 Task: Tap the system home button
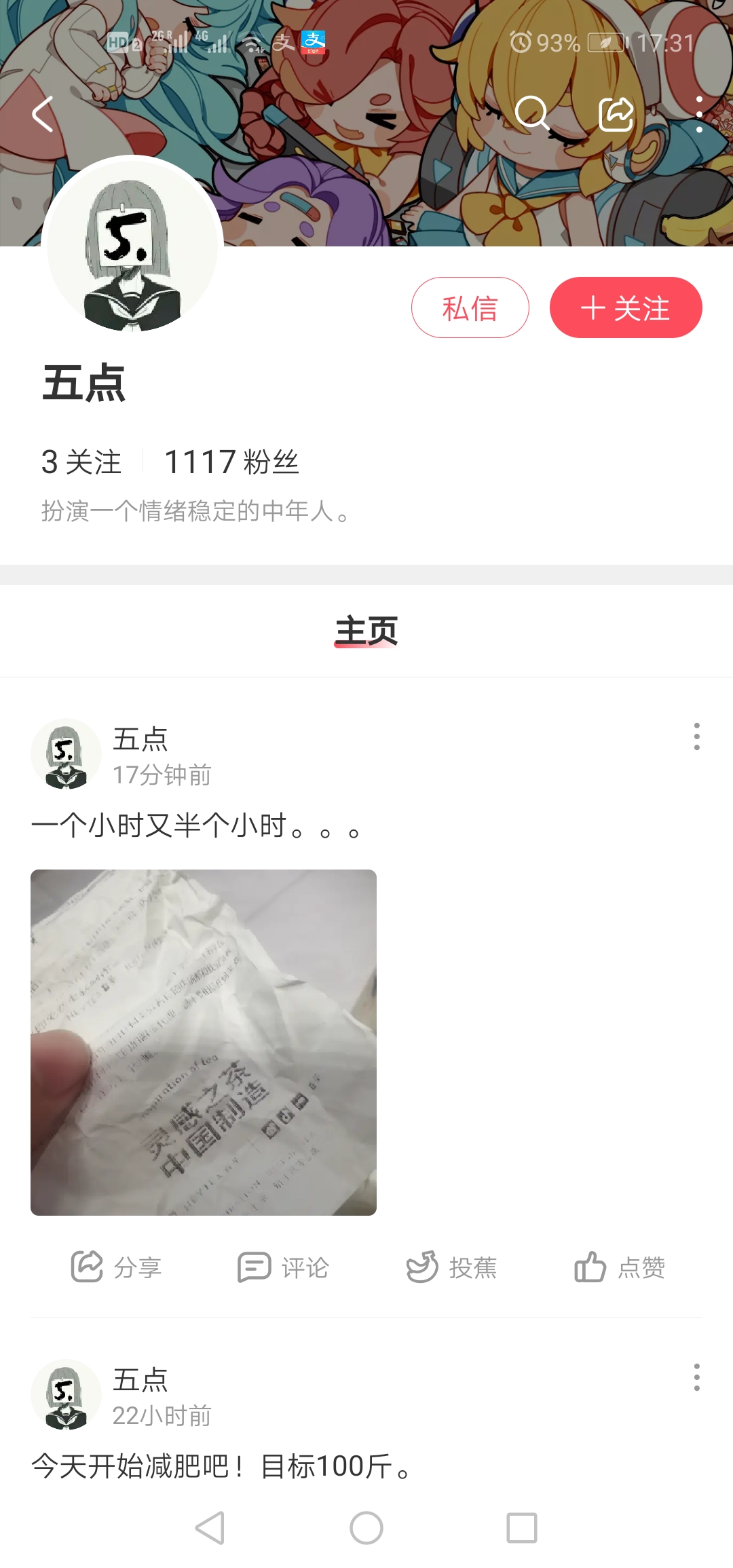click(366, 1529)
